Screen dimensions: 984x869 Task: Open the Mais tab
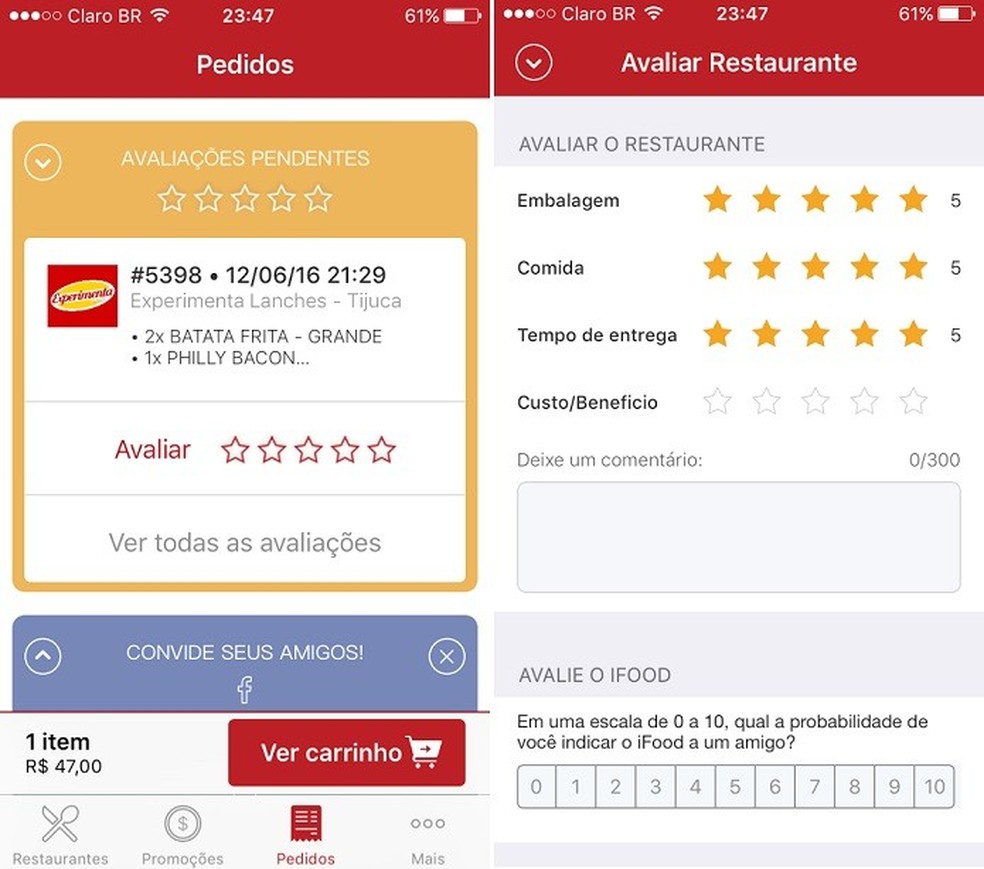[x=428, y=836]
